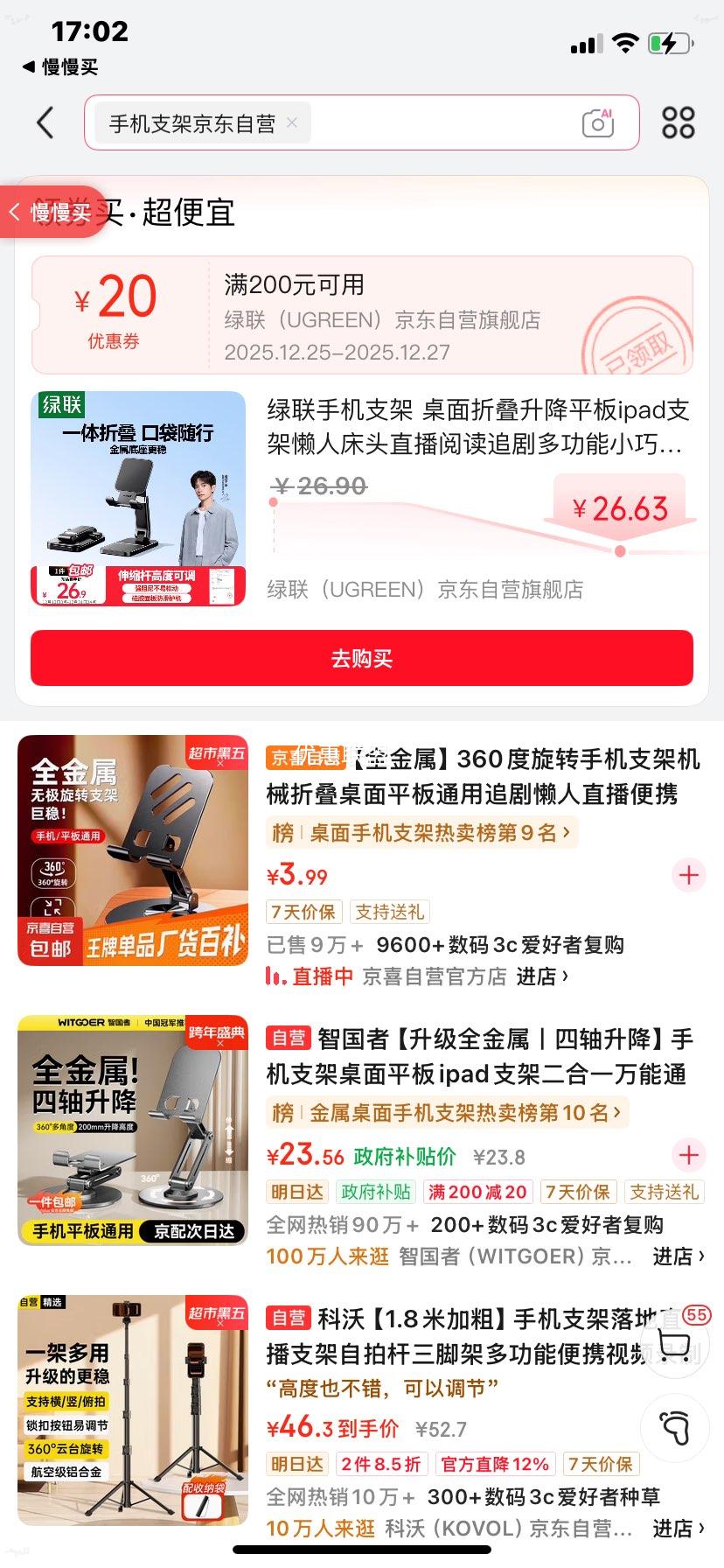Add the 智国者 stand via plus icon
Viewport: 724px width, 1568px height.
(688, 1155)
